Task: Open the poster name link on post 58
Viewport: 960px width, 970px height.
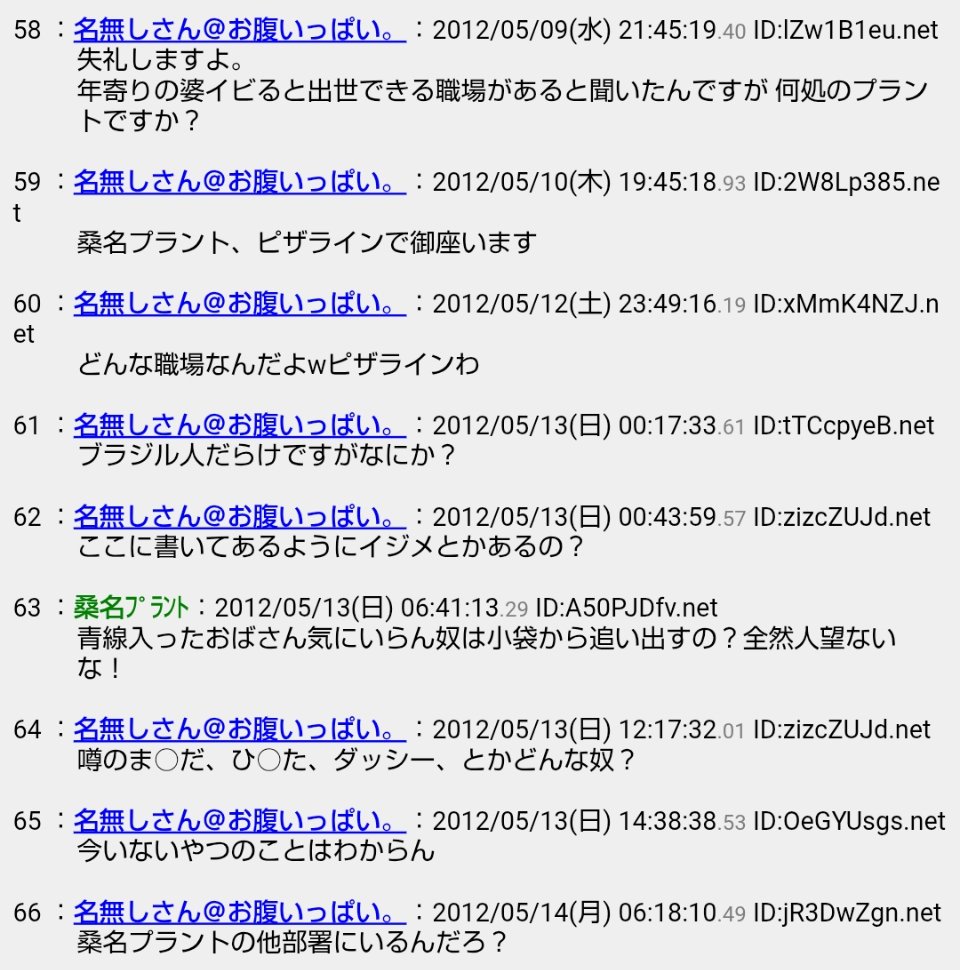Action: (x=239, y=30)
